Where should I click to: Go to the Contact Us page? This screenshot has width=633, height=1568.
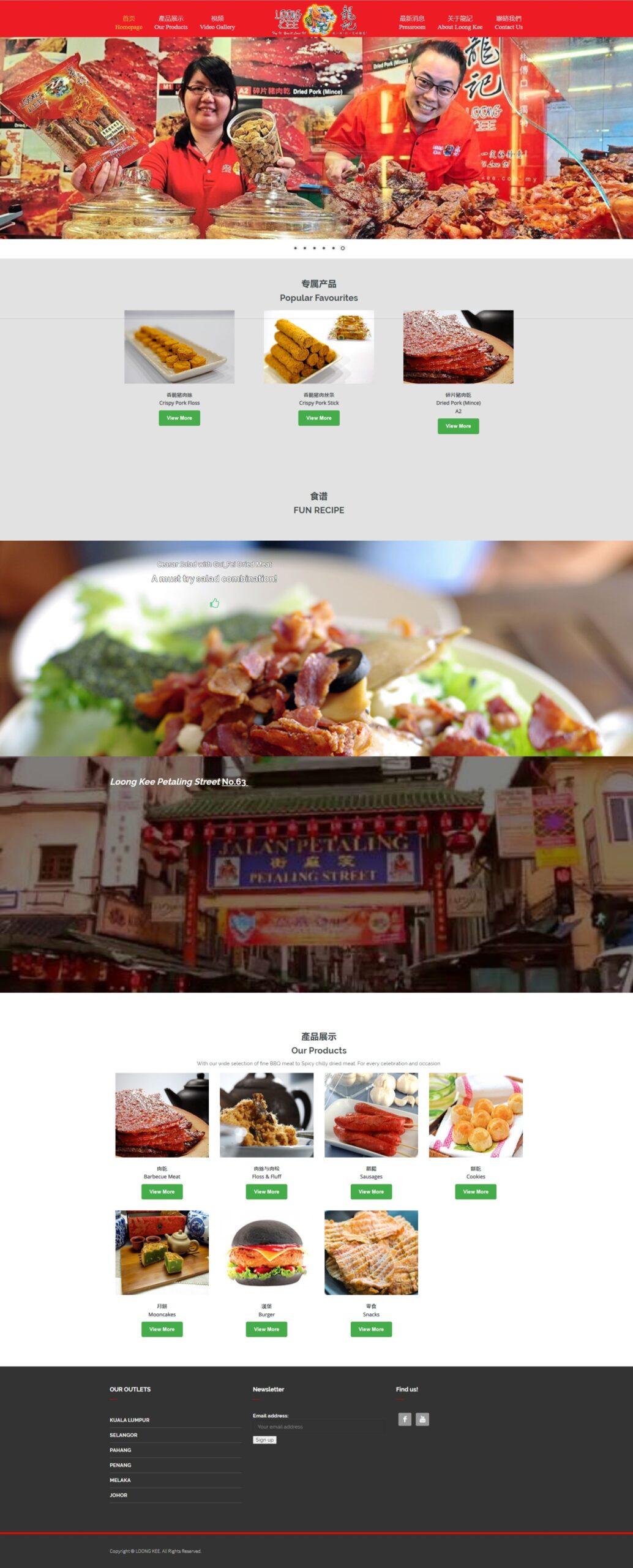click(x=508, y=23)
